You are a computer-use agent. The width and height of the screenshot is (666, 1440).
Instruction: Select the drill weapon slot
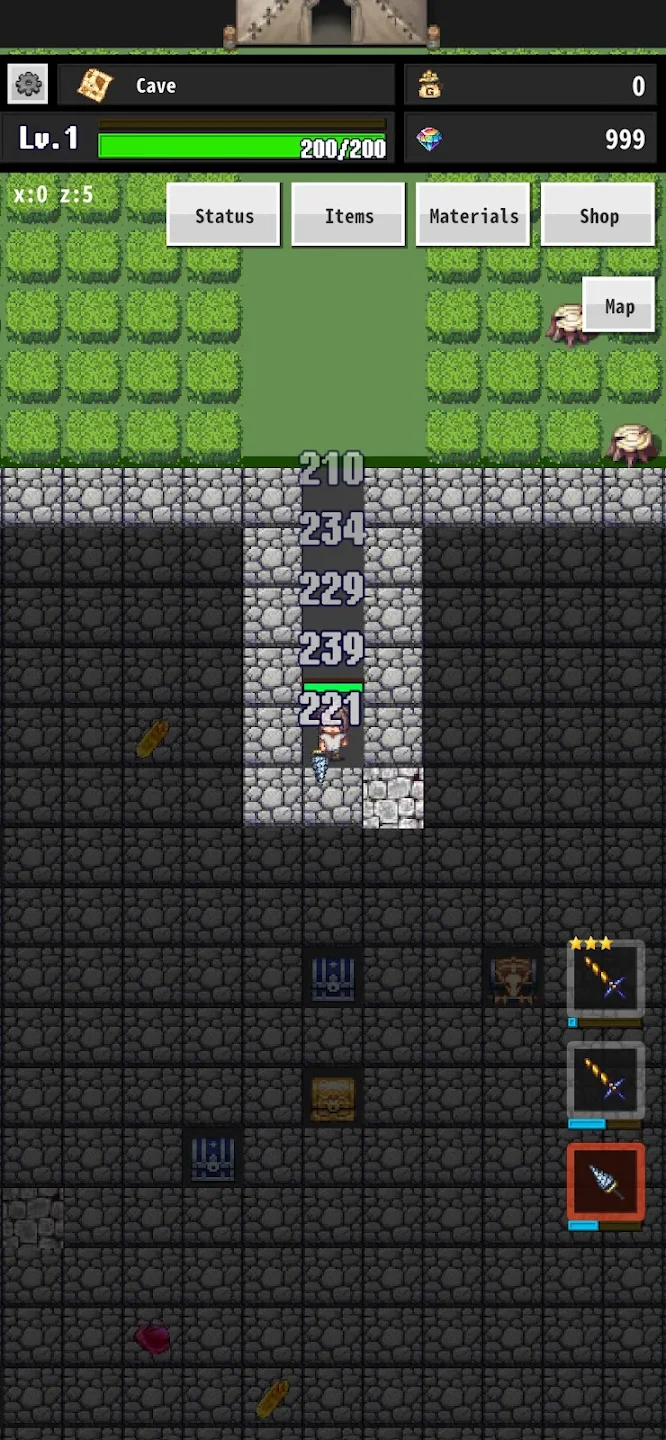[605, 1182]
